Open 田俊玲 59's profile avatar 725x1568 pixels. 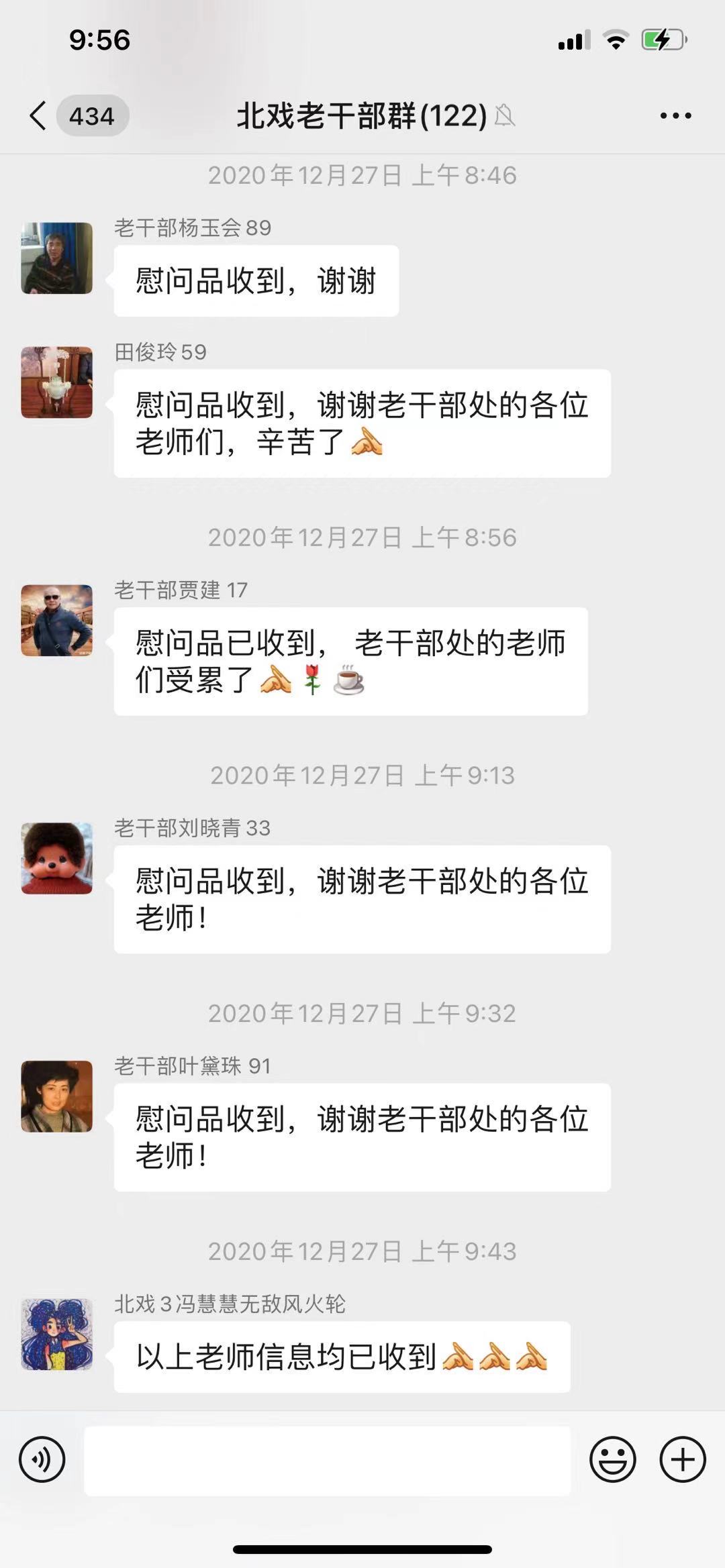[57, 382]
